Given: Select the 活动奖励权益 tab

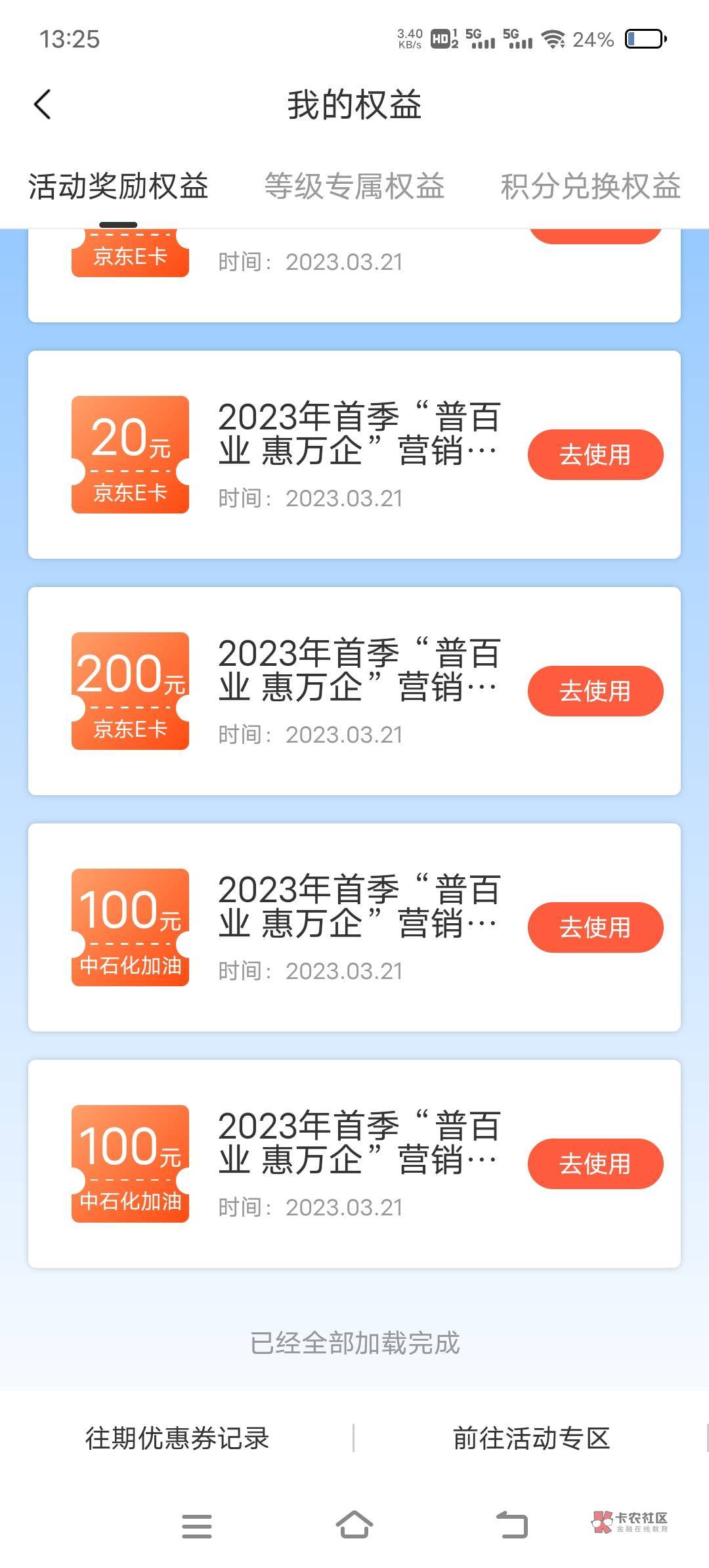Looking at the screenshot, I should click(x=118, y=186).
